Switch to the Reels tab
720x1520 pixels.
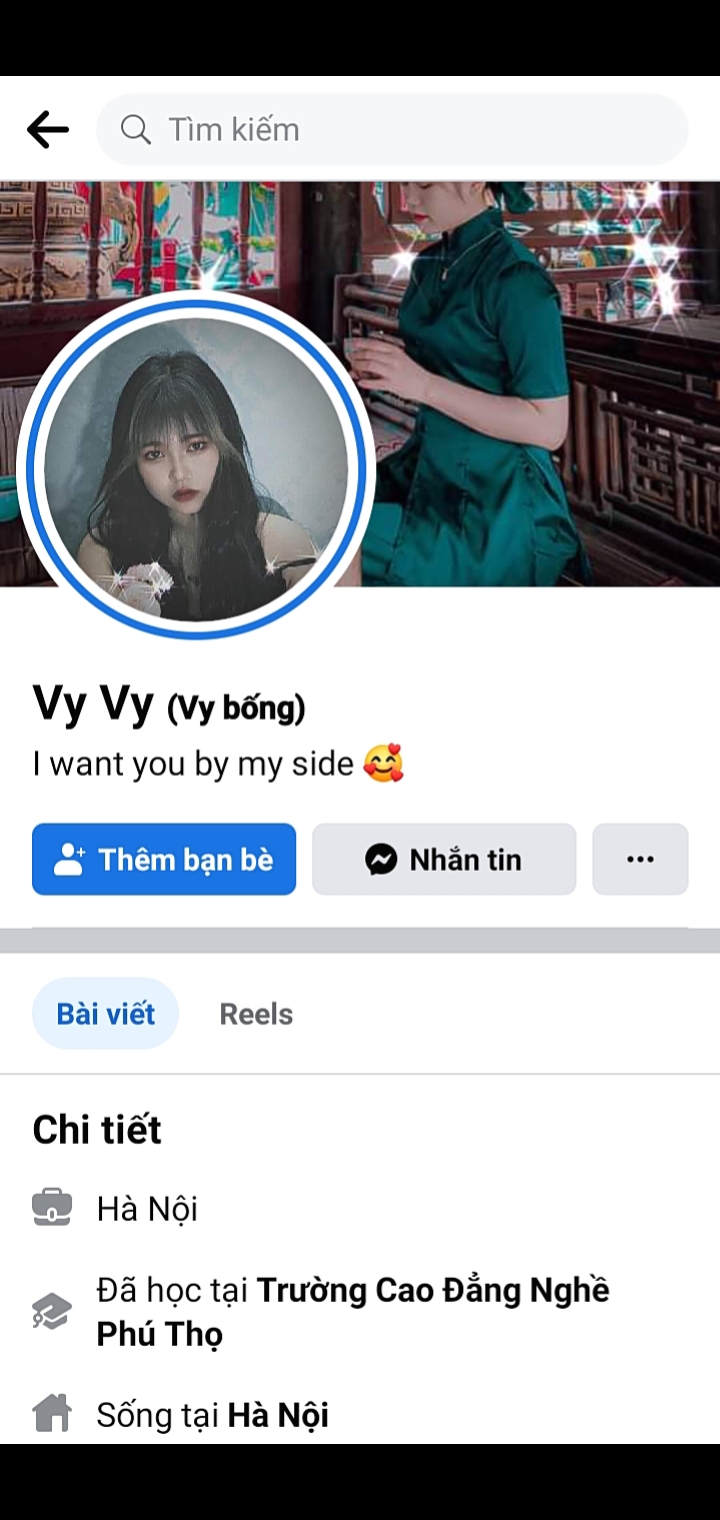(256, 1014)
